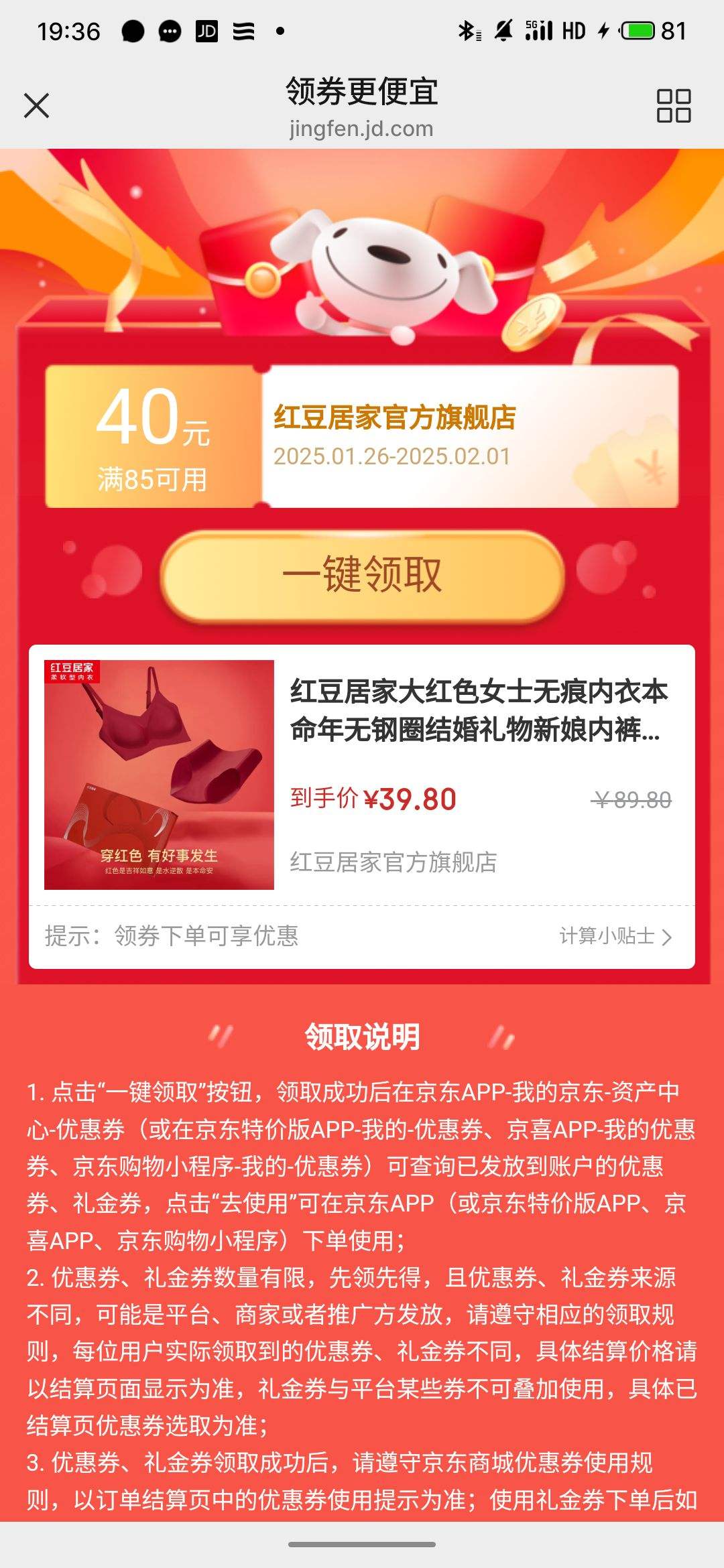The height and width of the screenshot is (1568, 724).
Task: Tap 一键领取 to claim the coupon
Action: click(362, 575)
